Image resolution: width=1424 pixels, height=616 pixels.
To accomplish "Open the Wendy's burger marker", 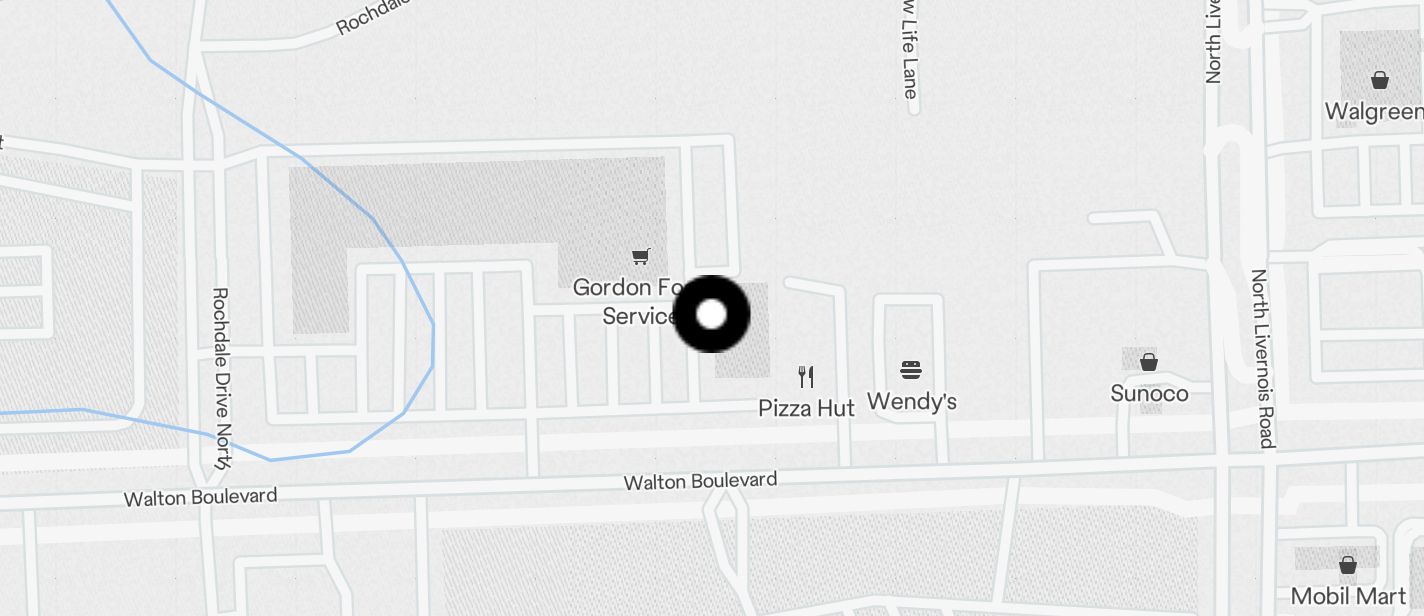I will click(x=910, y=370).
